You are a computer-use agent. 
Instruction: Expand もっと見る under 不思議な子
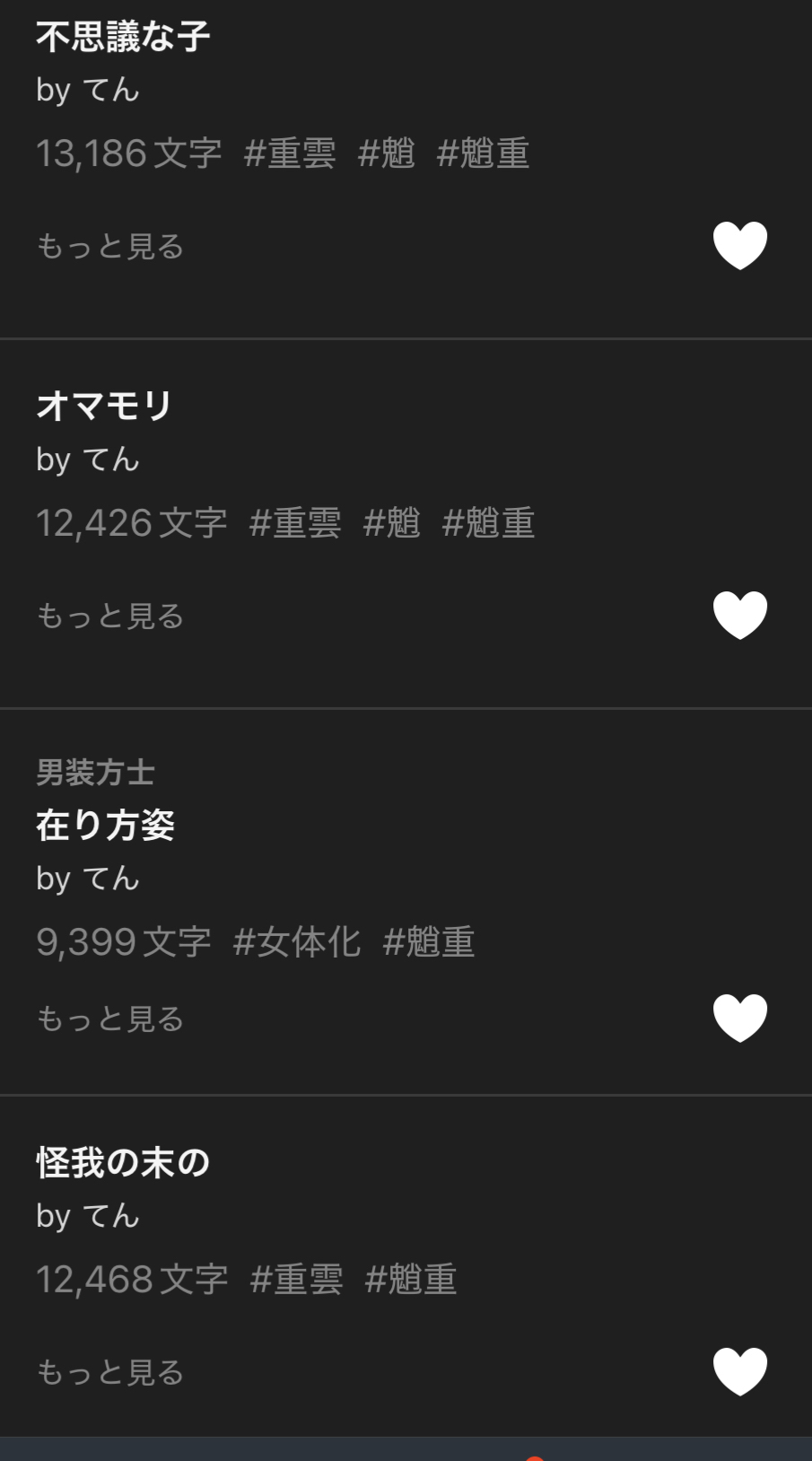(x=109, y=247)
